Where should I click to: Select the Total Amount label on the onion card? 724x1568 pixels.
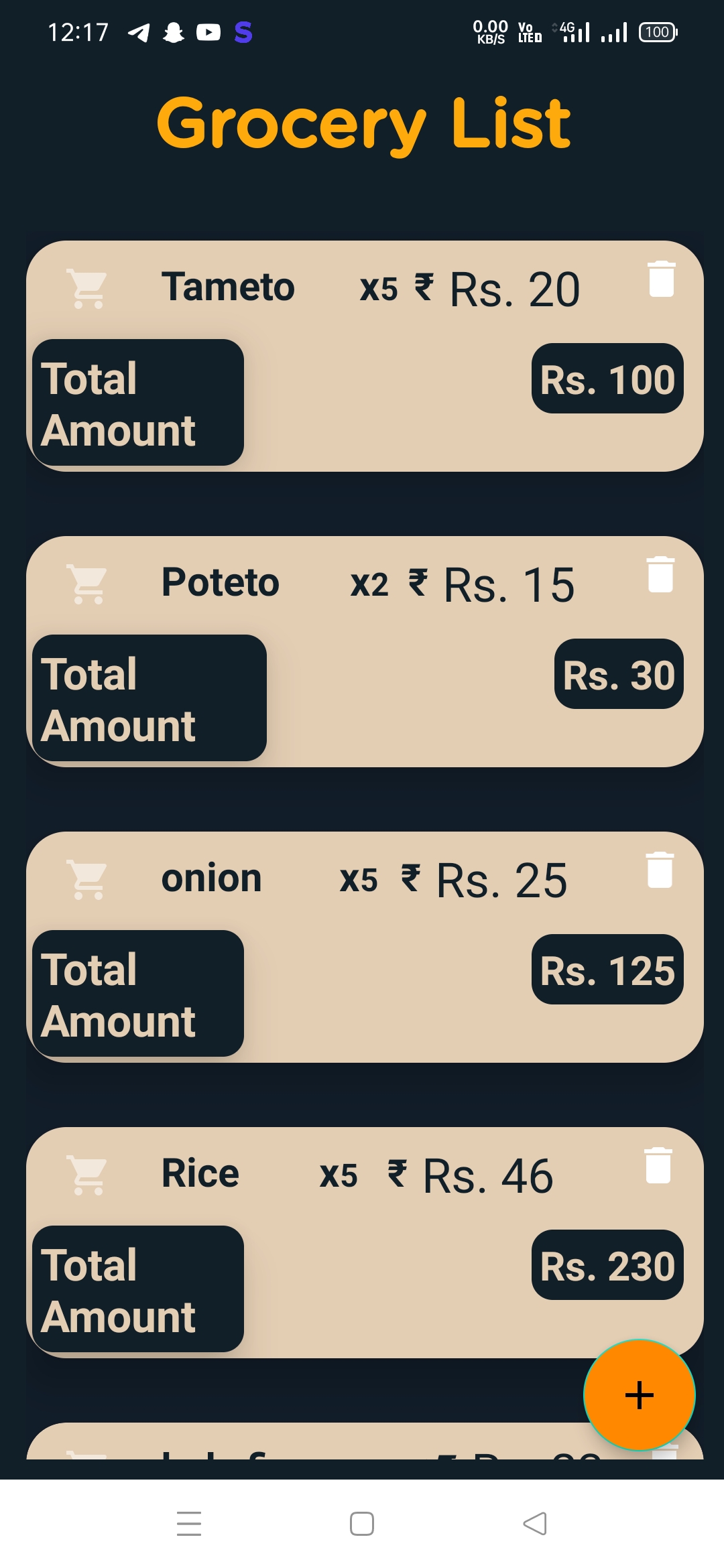tap(136, 995)
